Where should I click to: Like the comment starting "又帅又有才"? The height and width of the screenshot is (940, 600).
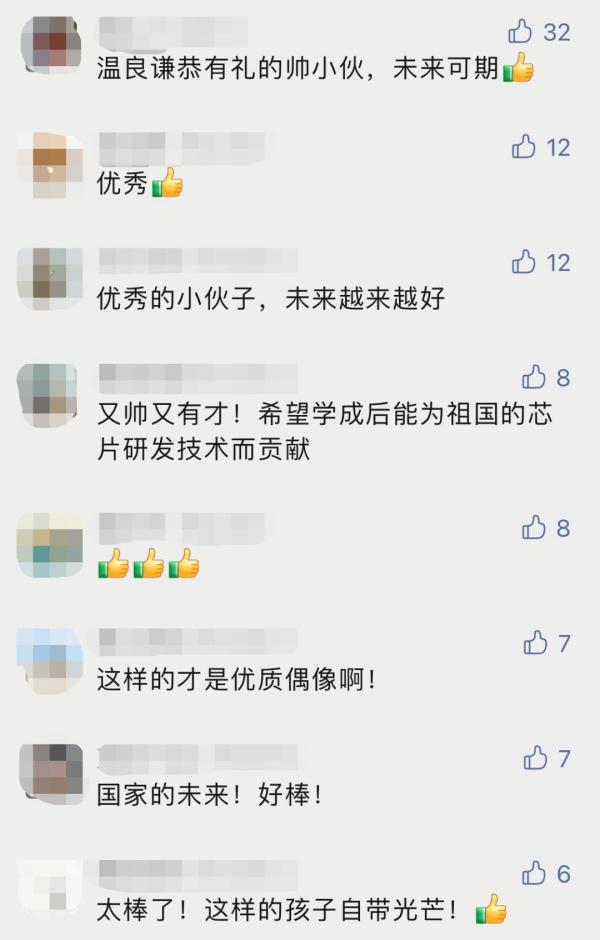535,377
